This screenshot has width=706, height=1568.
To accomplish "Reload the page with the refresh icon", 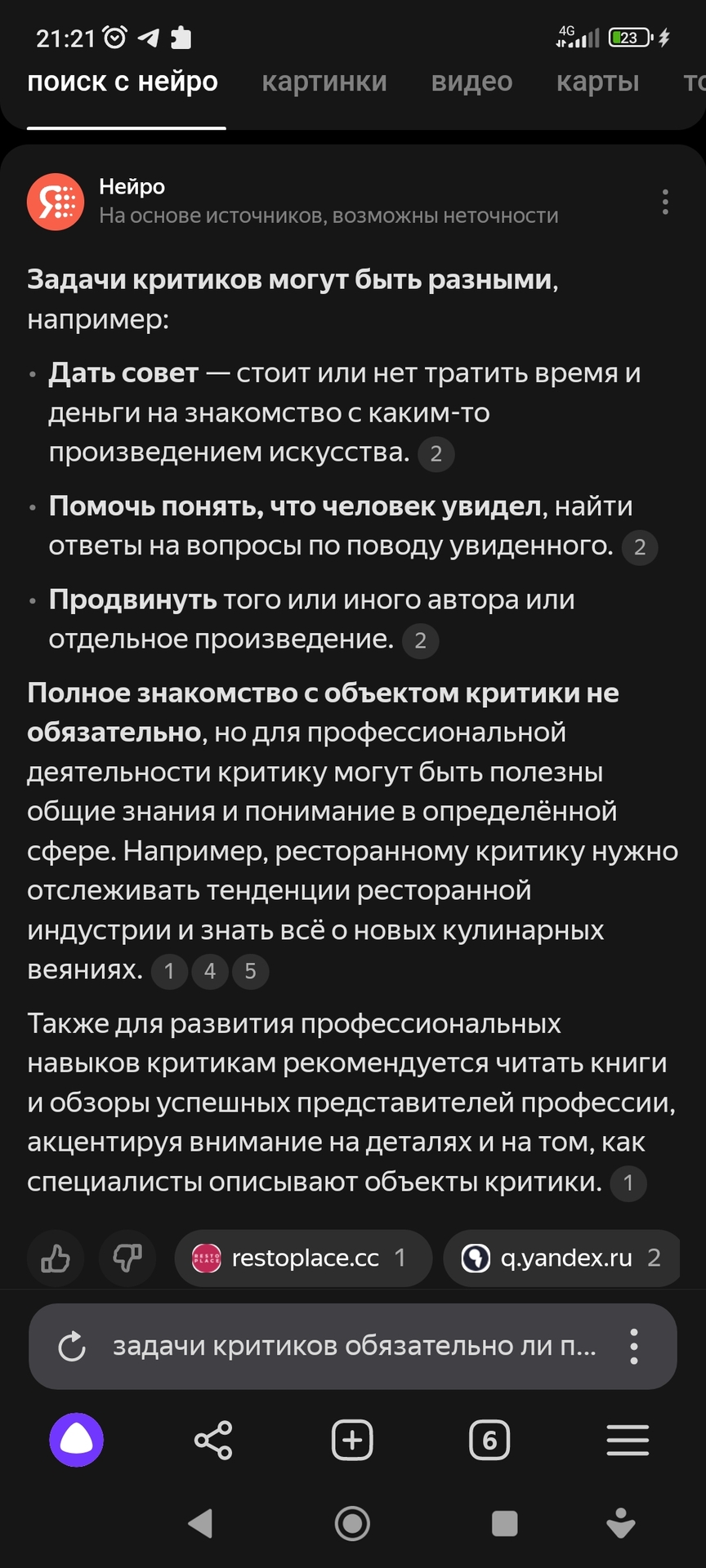I will coord(72,1347).
